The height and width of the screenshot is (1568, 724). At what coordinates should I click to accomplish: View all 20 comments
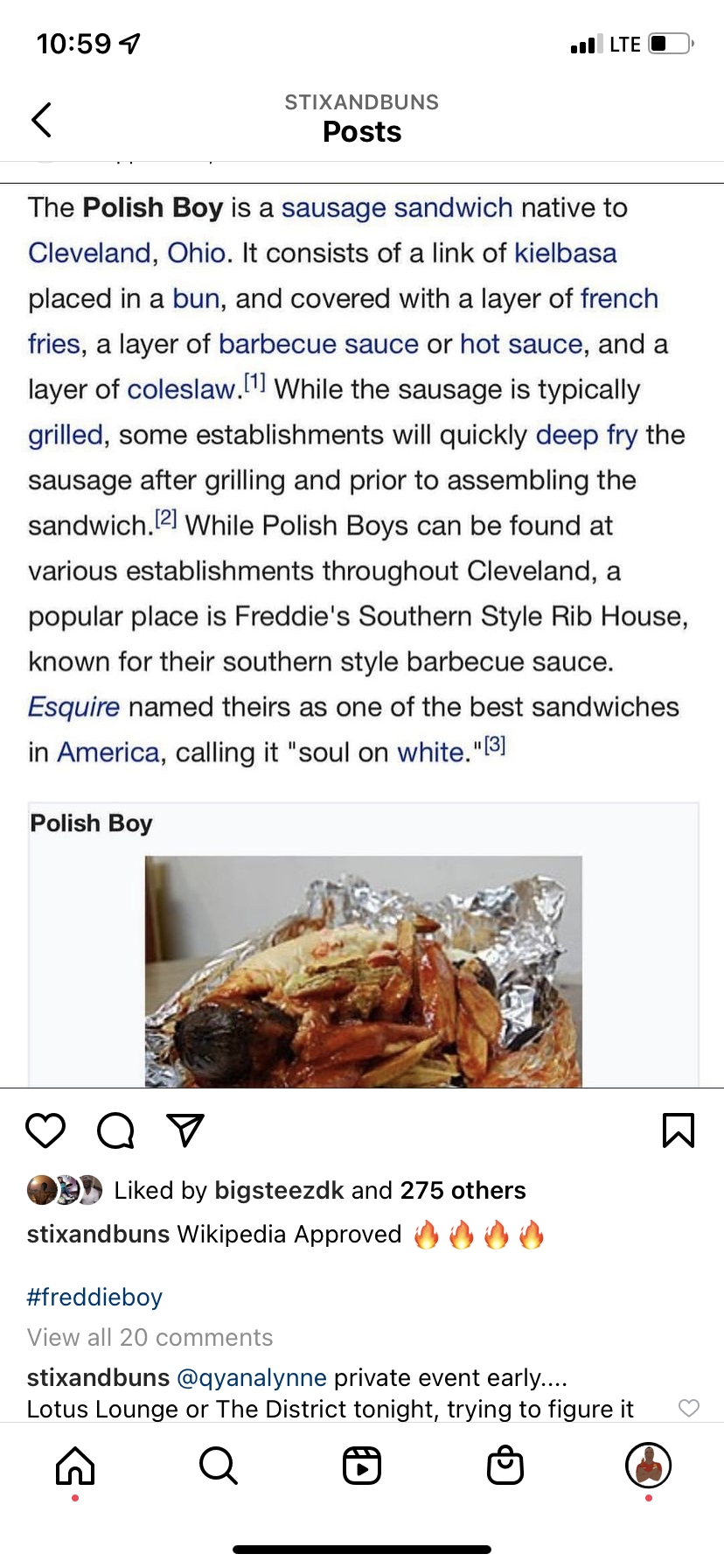[150, 1337]
